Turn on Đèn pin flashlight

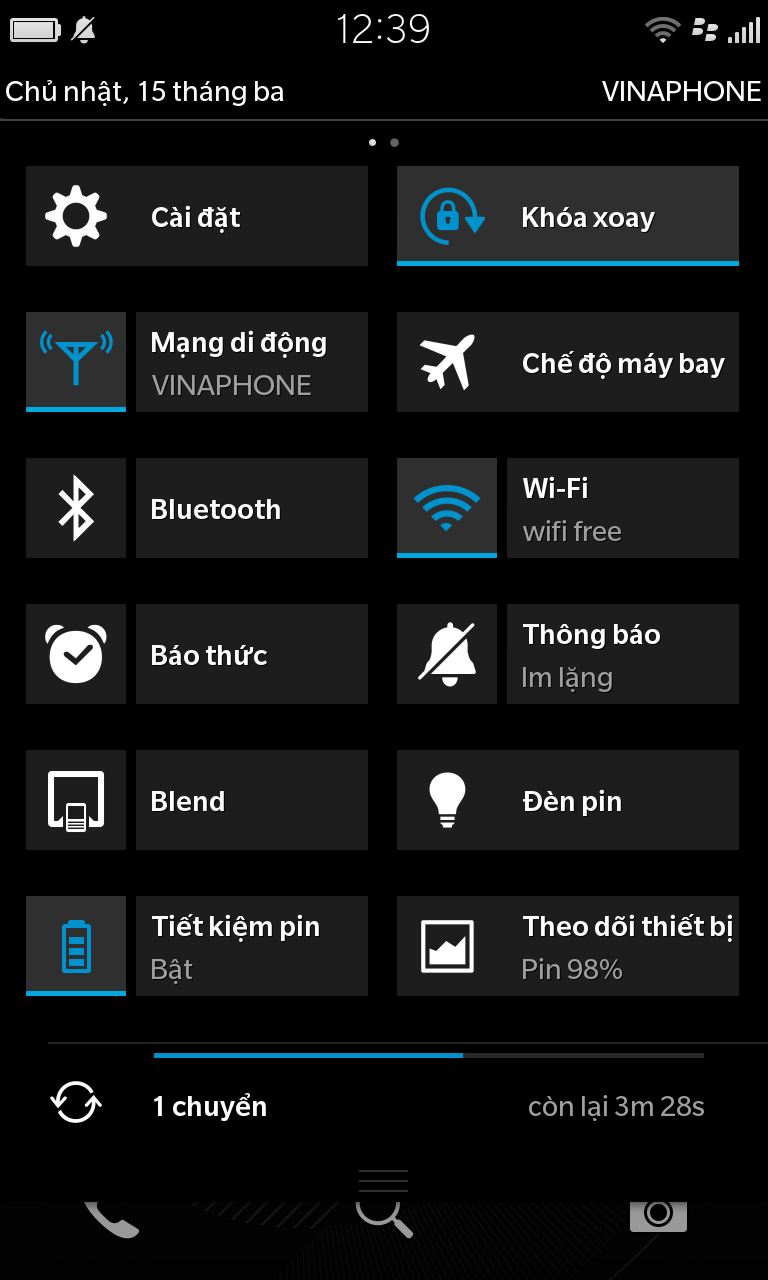pyautogui.click(x=568, y=800)
